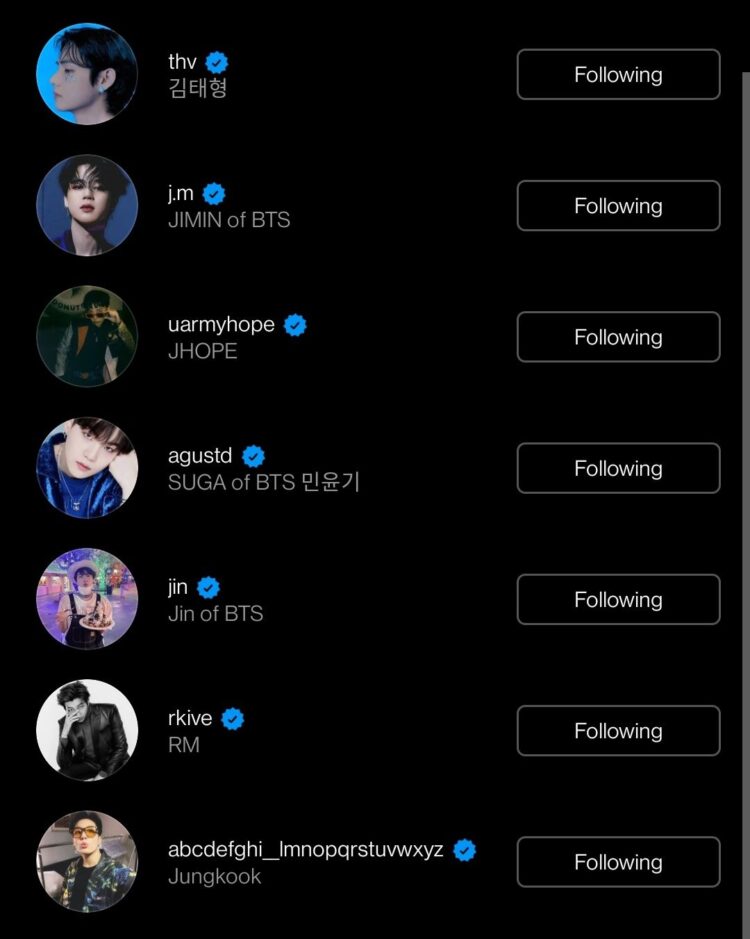Open the thv profile by clicking the username
The width and height of the screenshot is (750, 939).
[183, 61]
